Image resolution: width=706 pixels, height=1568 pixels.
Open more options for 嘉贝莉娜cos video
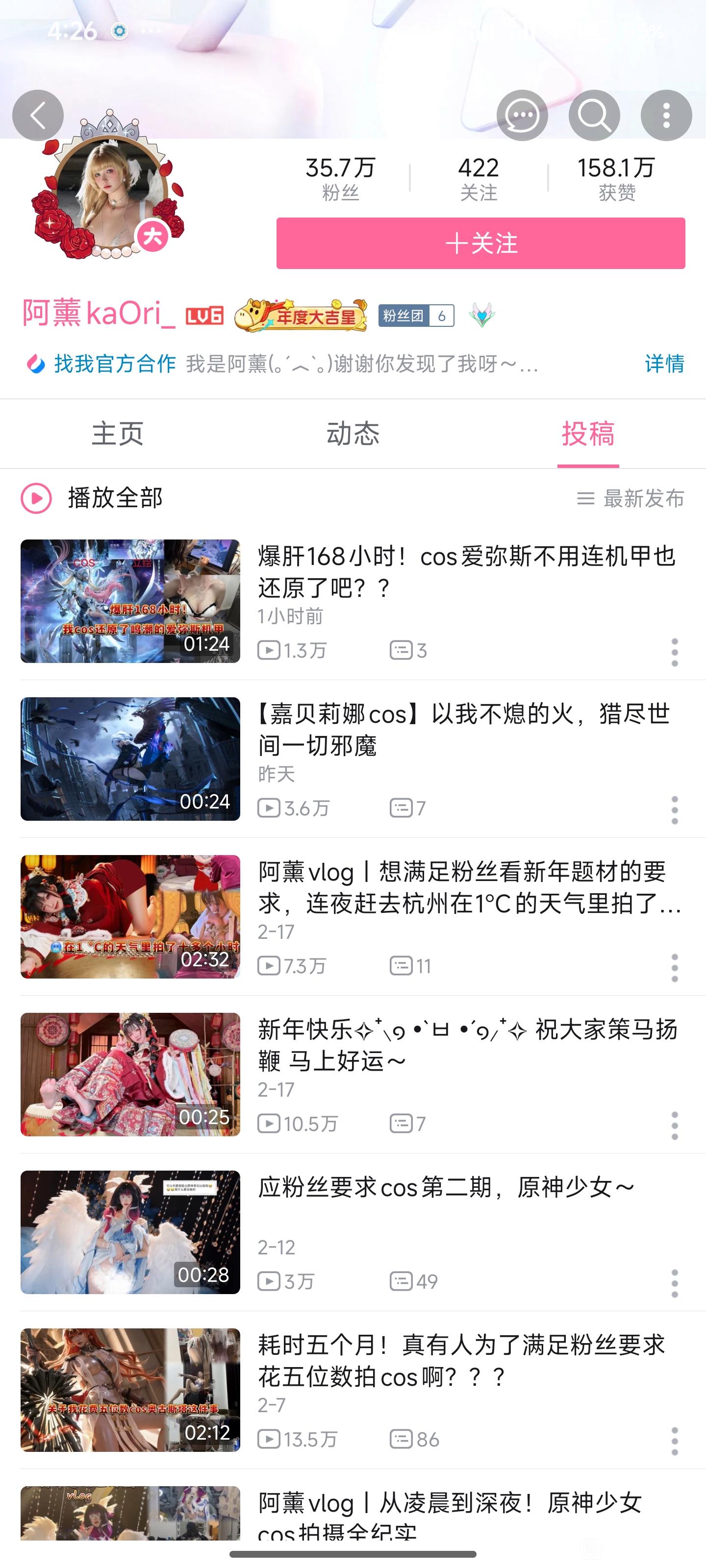tap(674, 810)
